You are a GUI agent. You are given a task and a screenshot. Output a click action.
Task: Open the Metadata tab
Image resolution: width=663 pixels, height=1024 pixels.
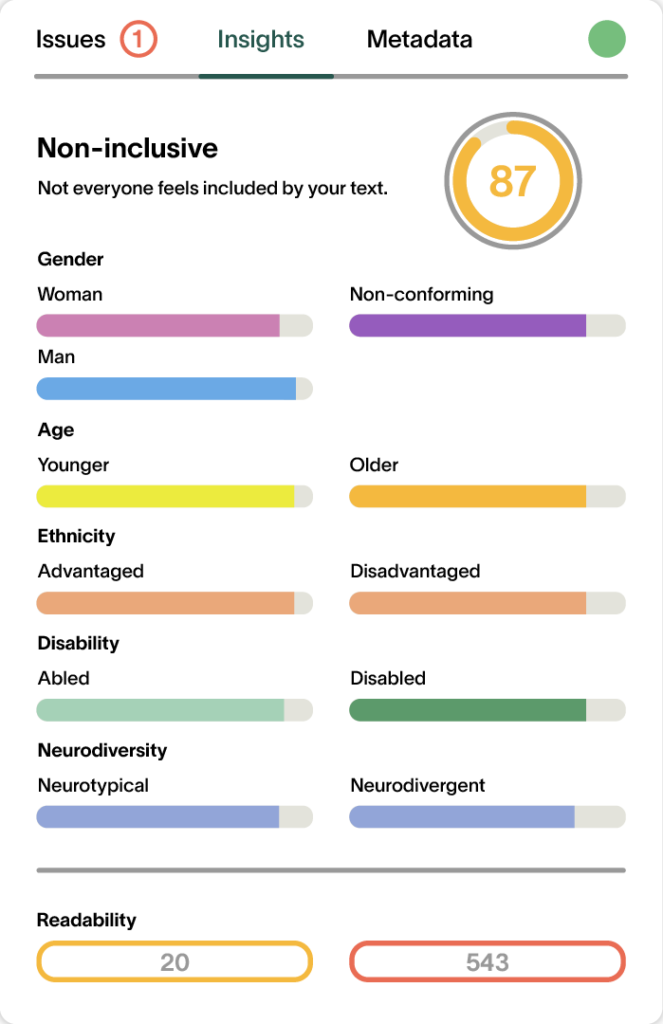click(419, 40)
